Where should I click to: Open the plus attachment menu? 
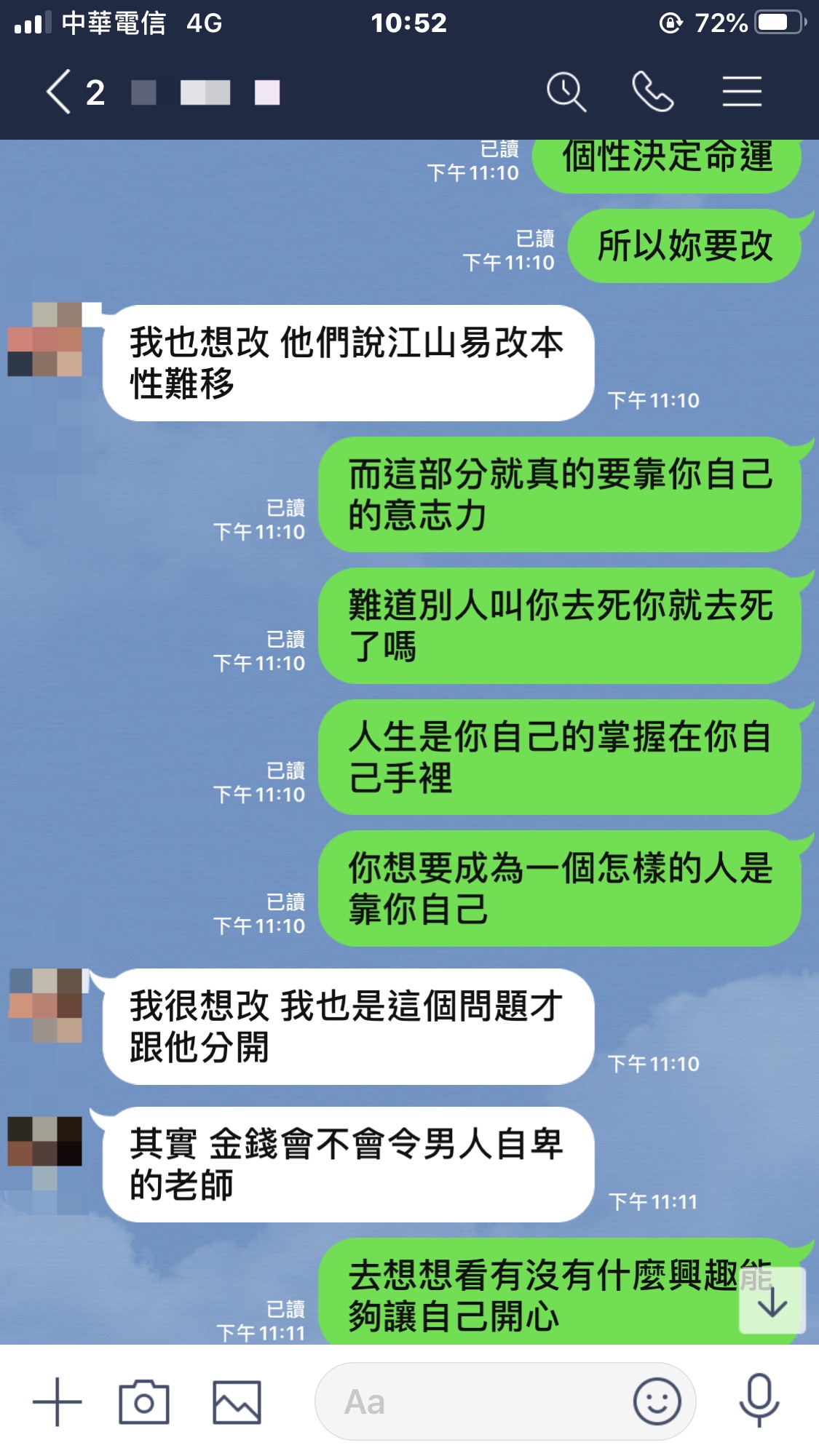coord(58,1401)
